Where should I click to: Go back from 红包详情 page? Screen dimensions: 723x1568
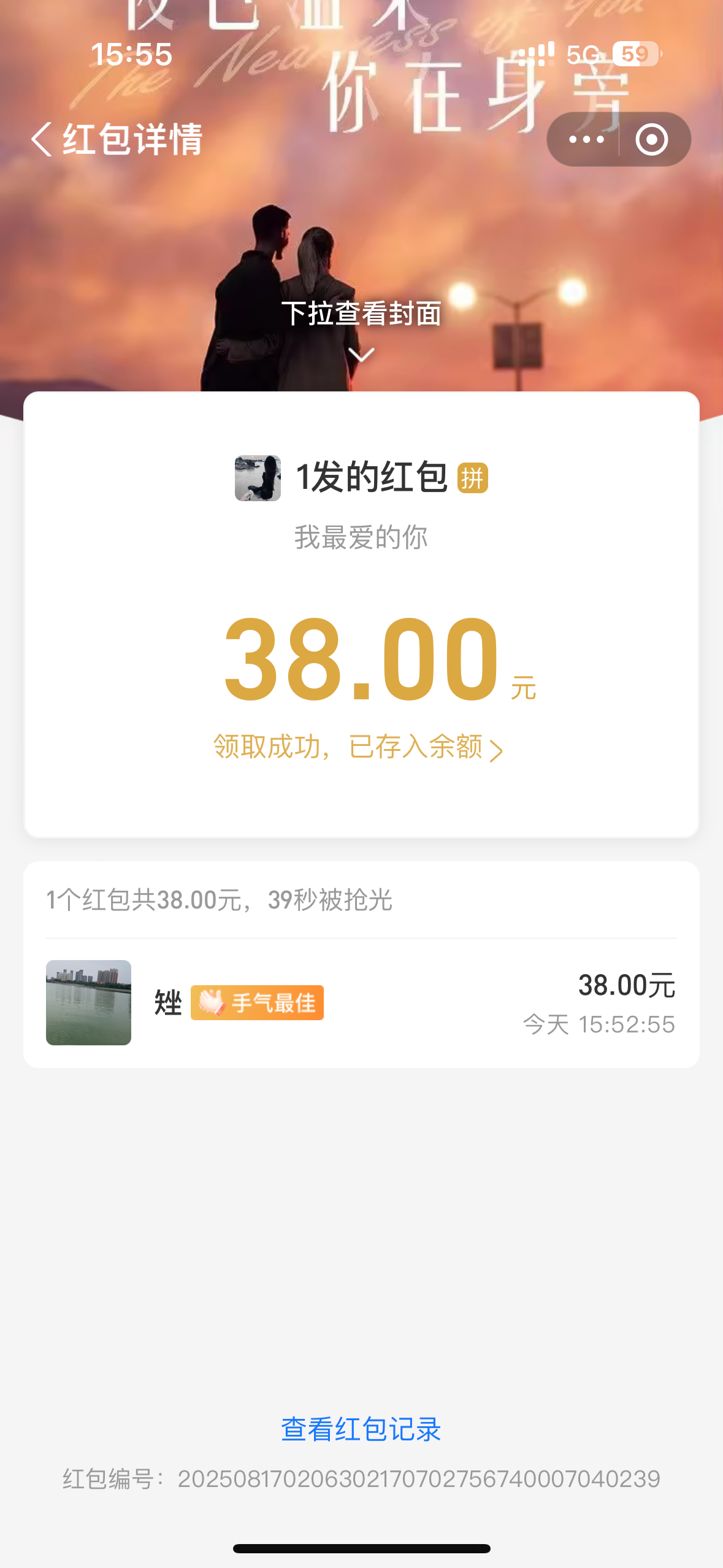(x=42, y=139)
